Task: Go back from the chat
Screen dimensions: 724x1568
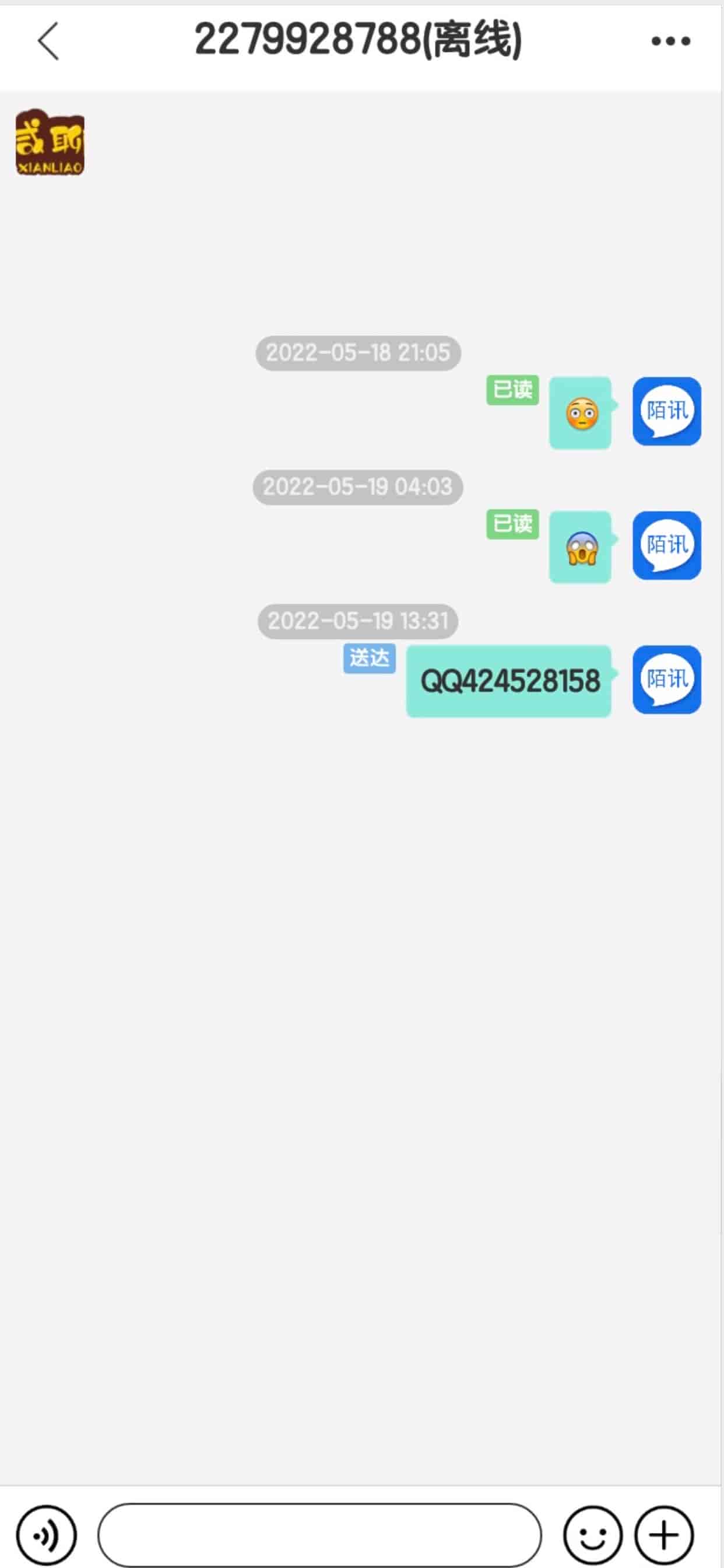Action: pyautogui.click(x=48, y=41)
